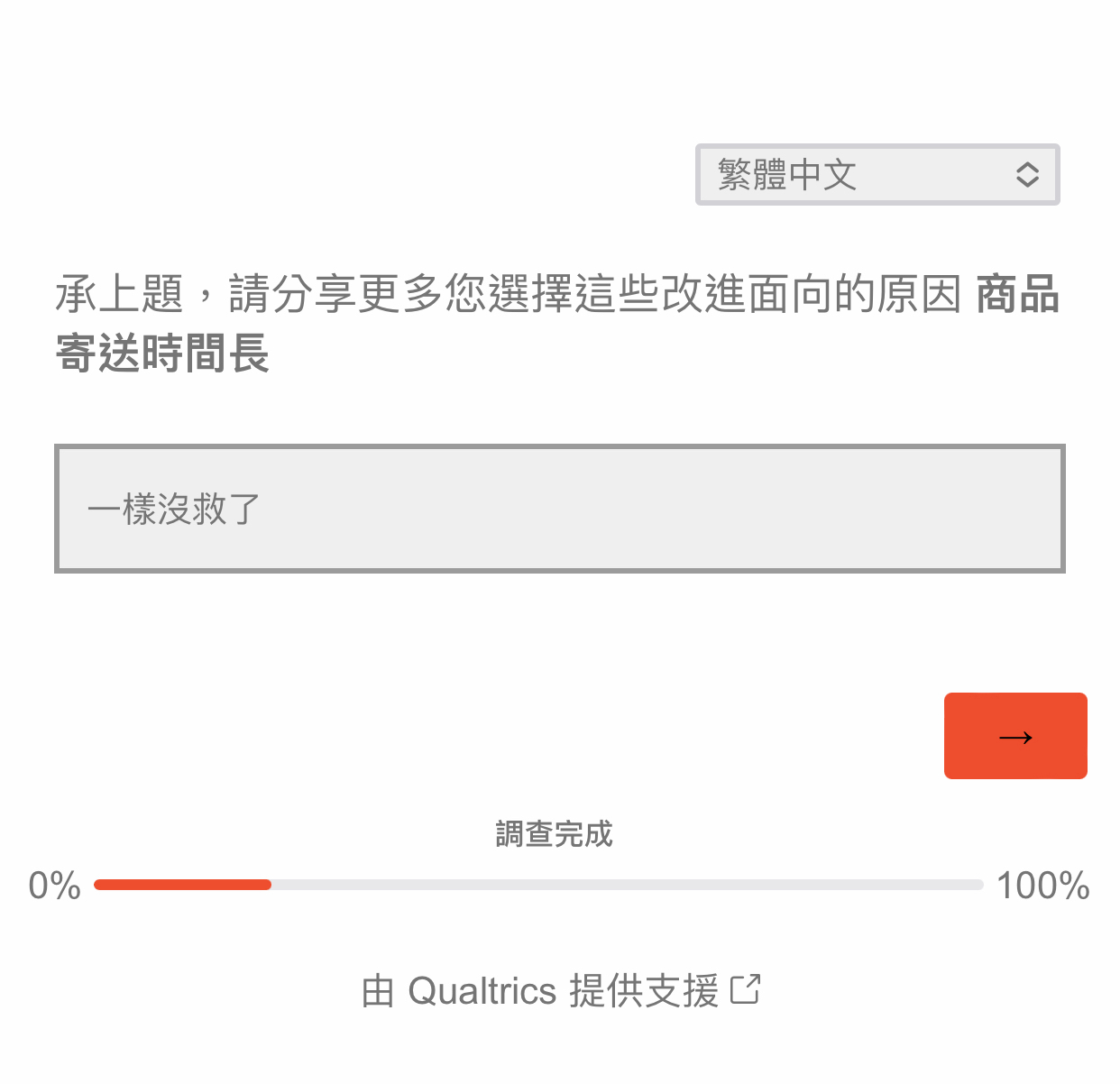The height and width of the screenshot is (1084, 1120).
Task: Focus the feedback text field
Action: point(559,509)
